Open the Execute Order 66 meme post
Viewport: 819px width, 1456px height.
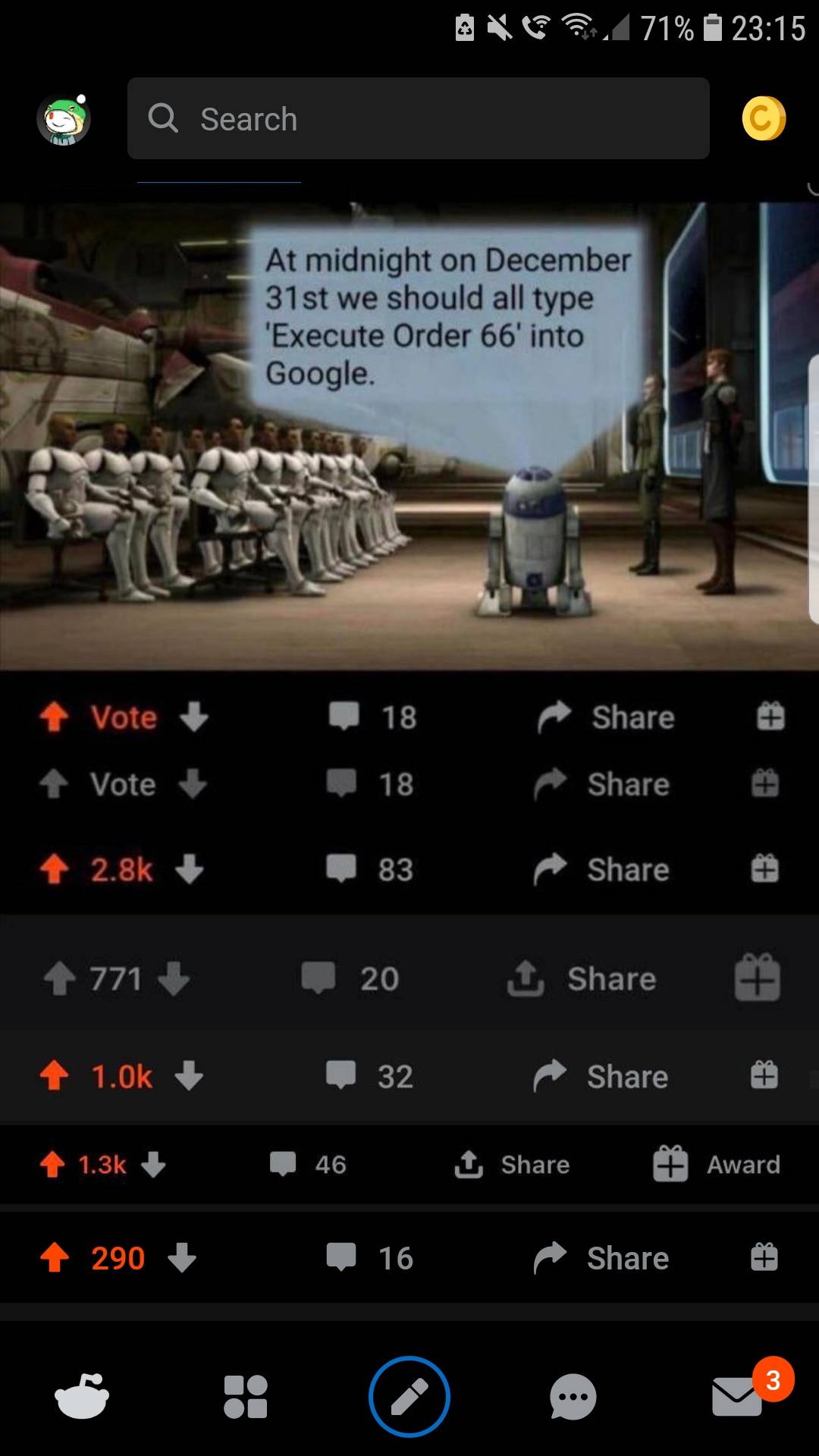(x=409, y=436)
